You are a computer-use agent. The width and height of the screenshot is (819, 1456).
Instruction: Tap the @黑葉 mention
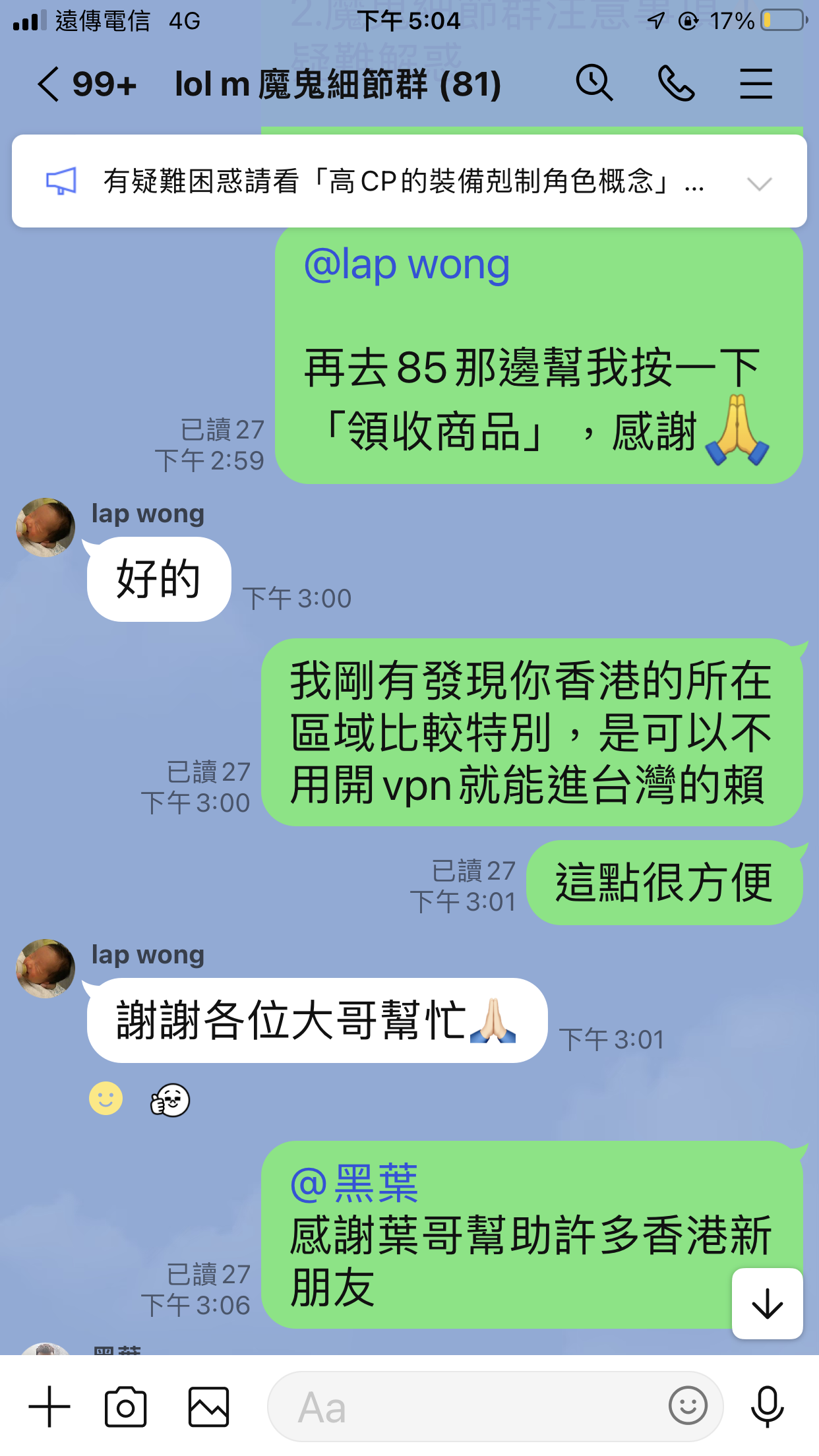click(x=354, y=1184)
